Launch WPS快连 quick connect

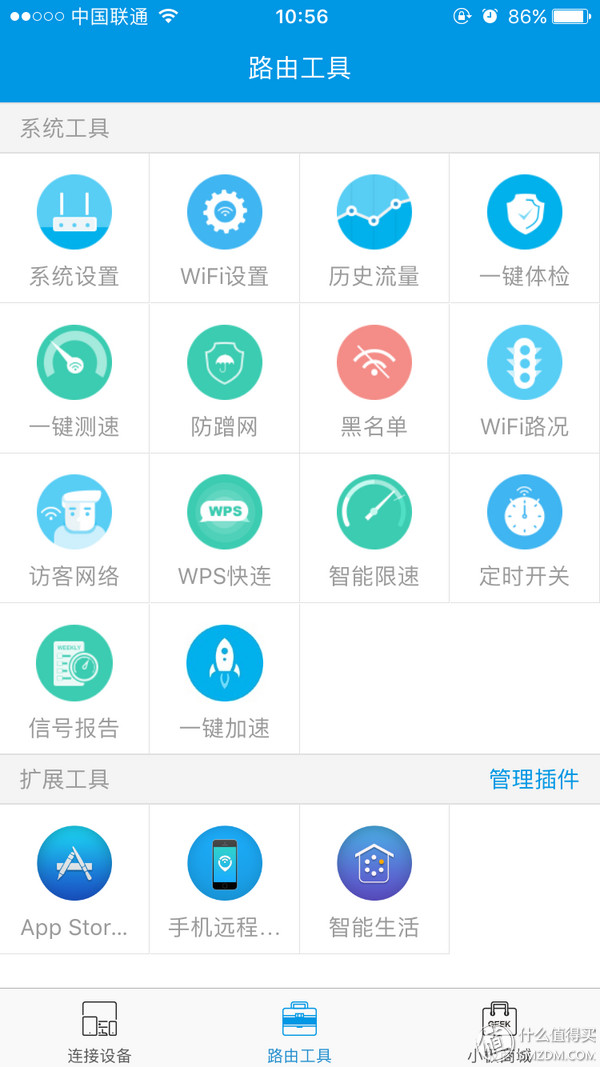[x=224, y=528]
